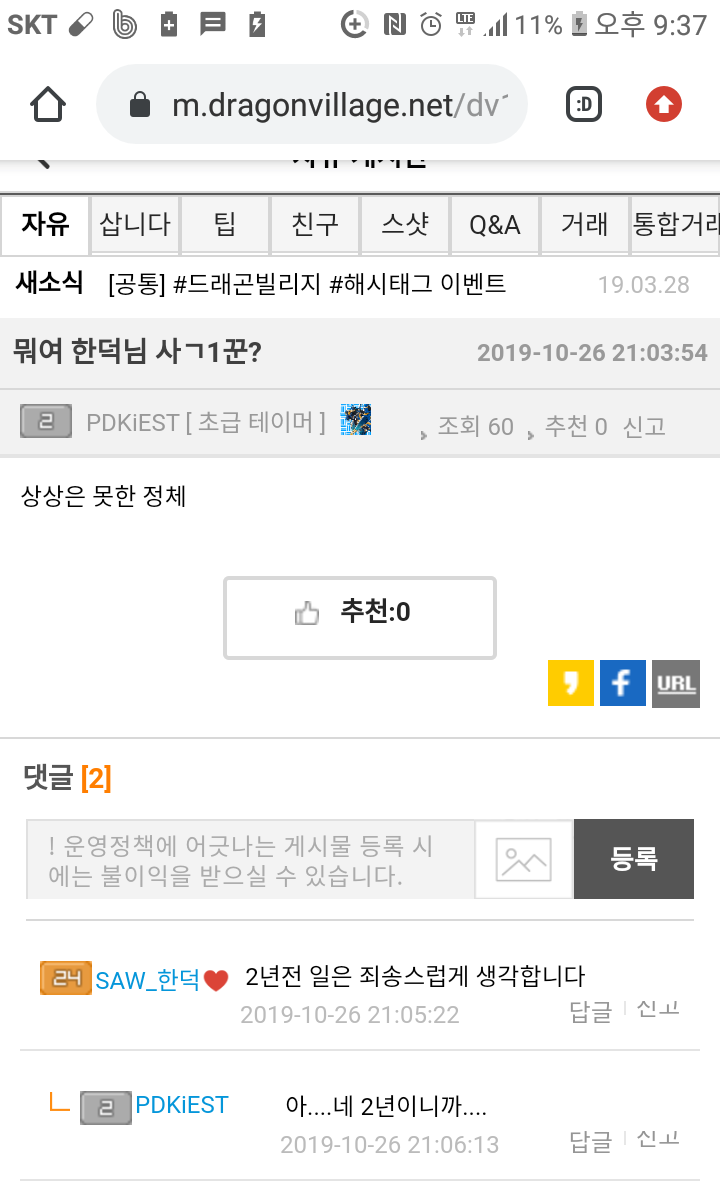The image size is (720, 1196).
Task: Open the Q&A tab
Action: tap(495, 224)
